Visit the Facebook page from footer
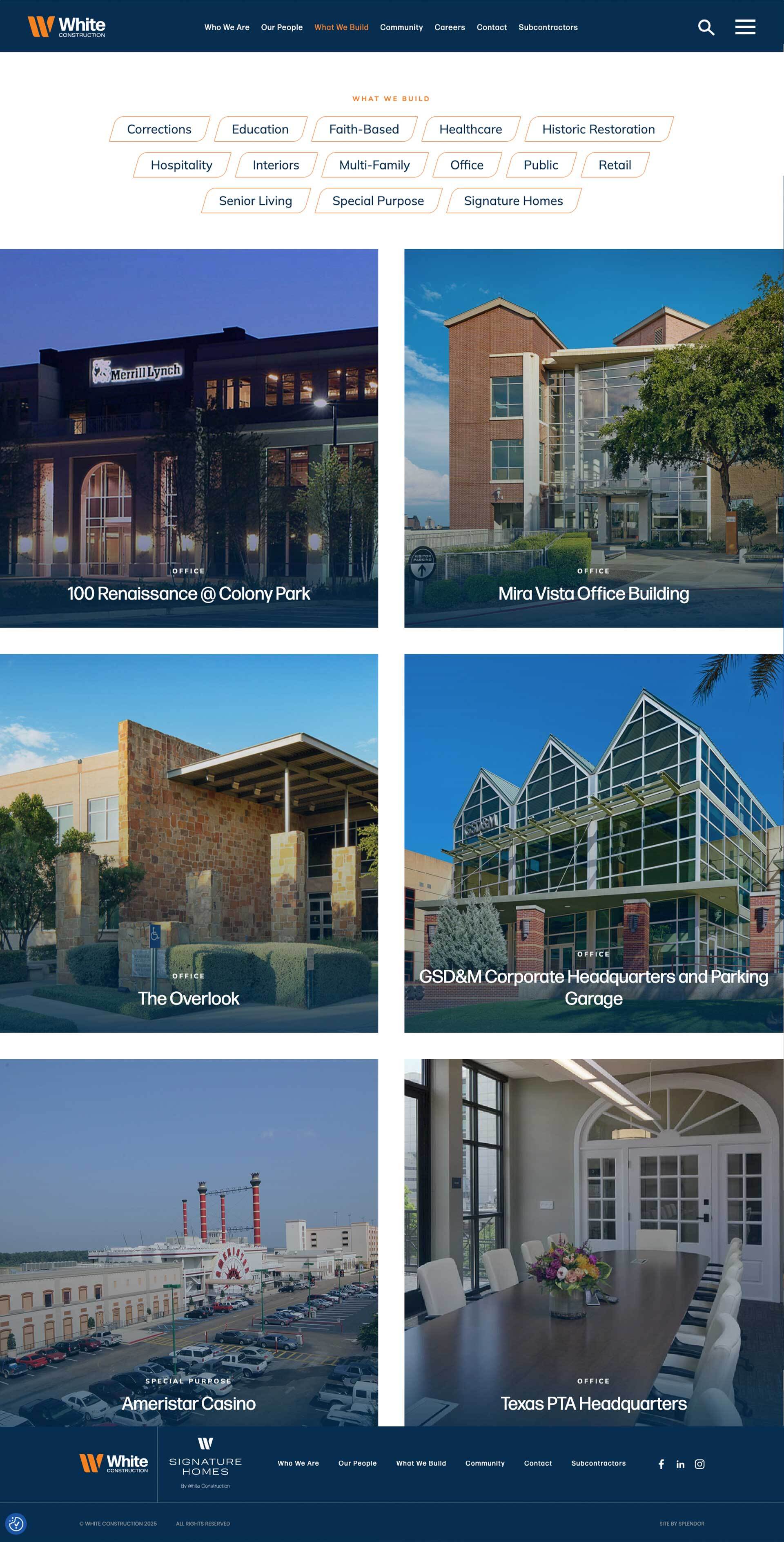784x1542 pixels. 661,1464
